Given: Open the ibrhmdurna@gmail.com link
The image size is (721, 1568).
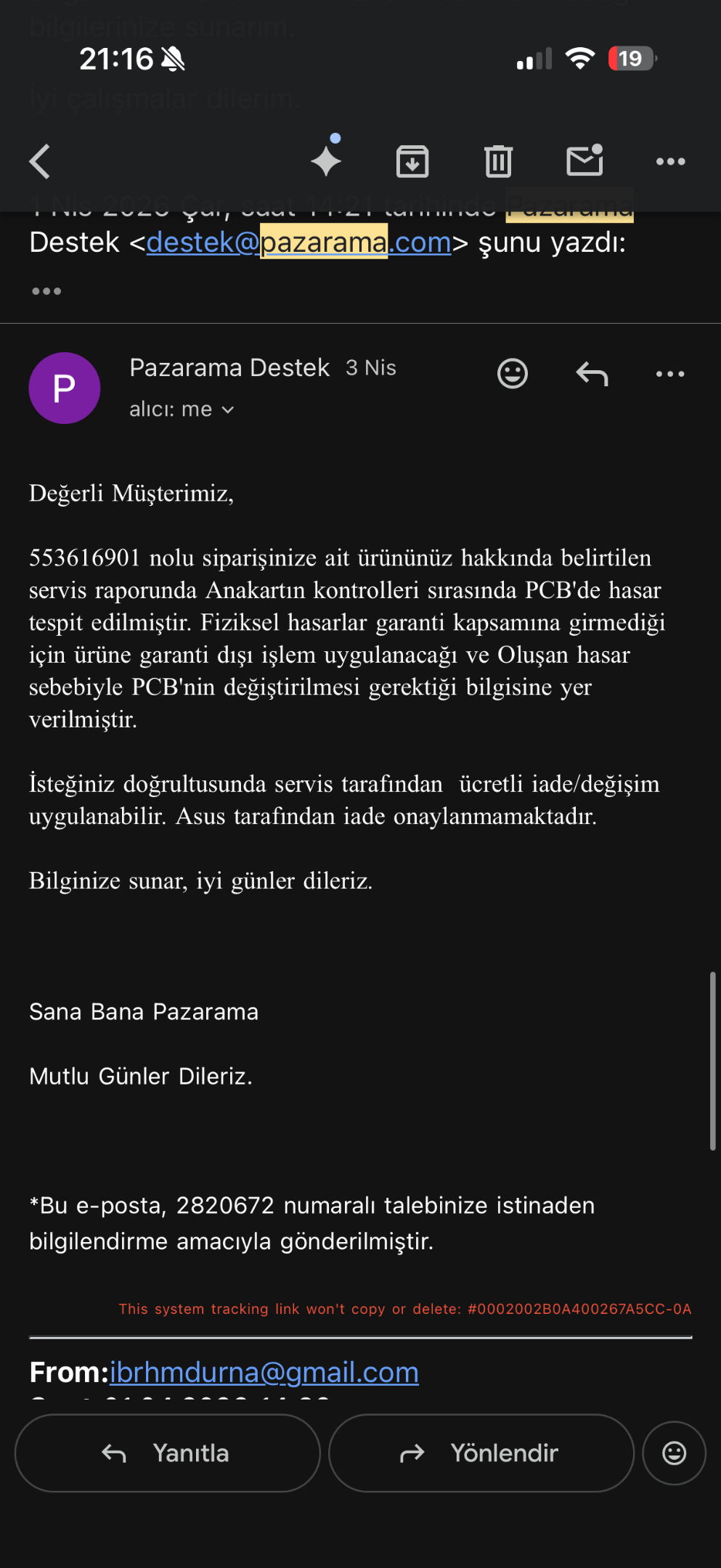Looking at the screenshot, I should click(264, 1372).
